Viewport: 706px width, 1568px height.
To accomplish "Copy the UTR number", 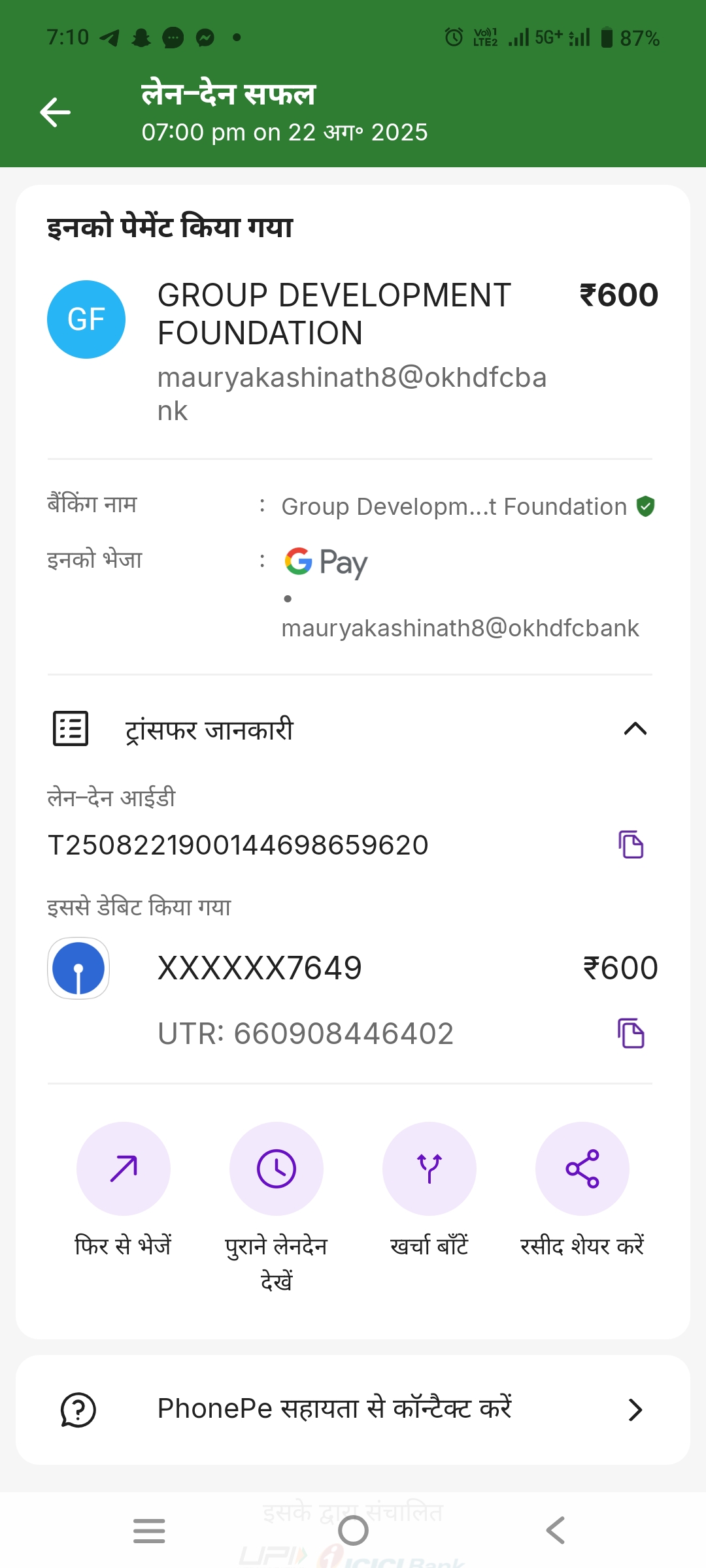I will pyautogui.click(x=631, y=1033).
